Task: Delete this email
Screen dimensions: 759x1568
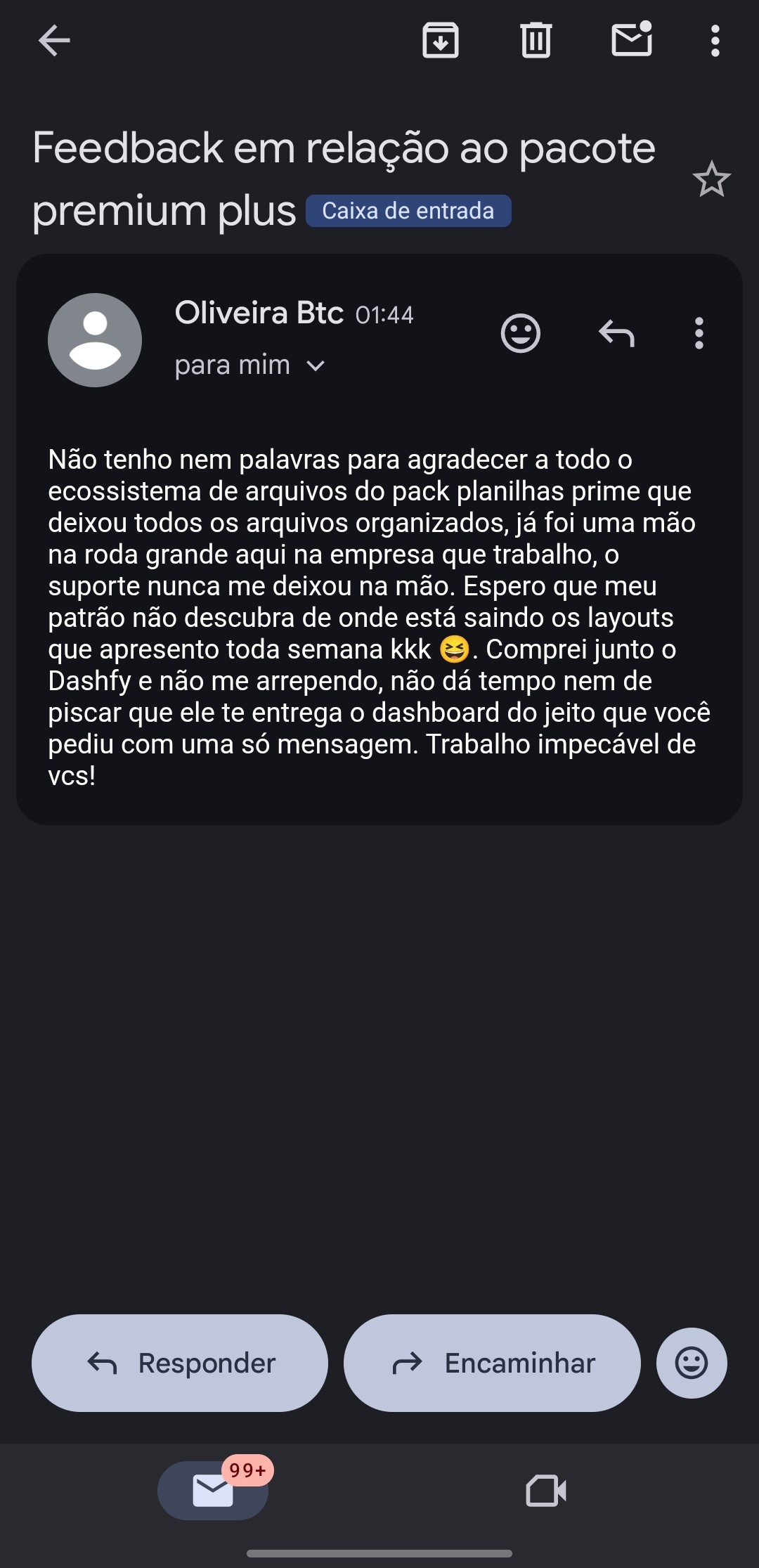Action: 538,40
